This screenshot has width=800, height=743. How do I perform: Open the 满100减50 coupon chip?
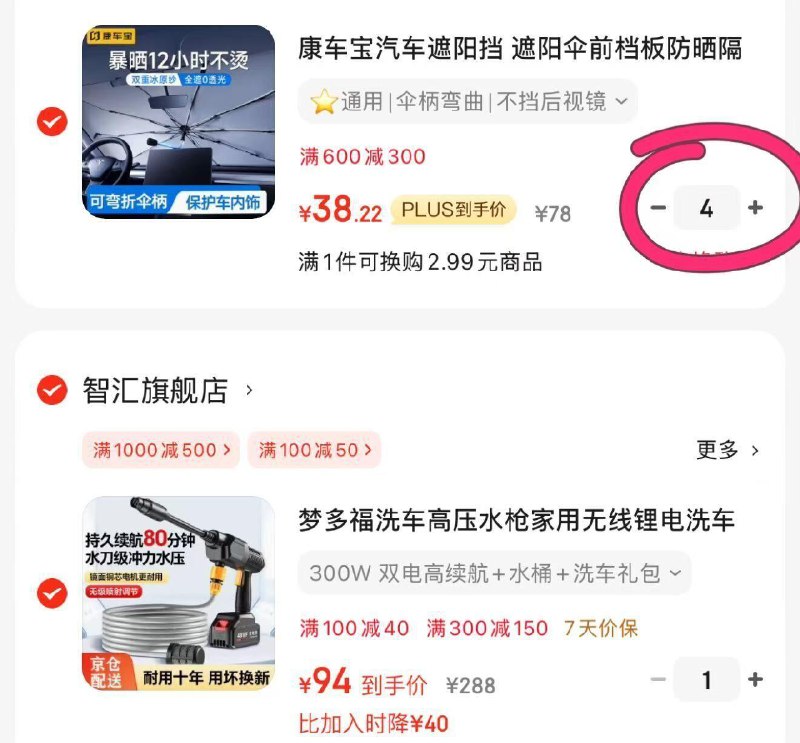point(314,450)
